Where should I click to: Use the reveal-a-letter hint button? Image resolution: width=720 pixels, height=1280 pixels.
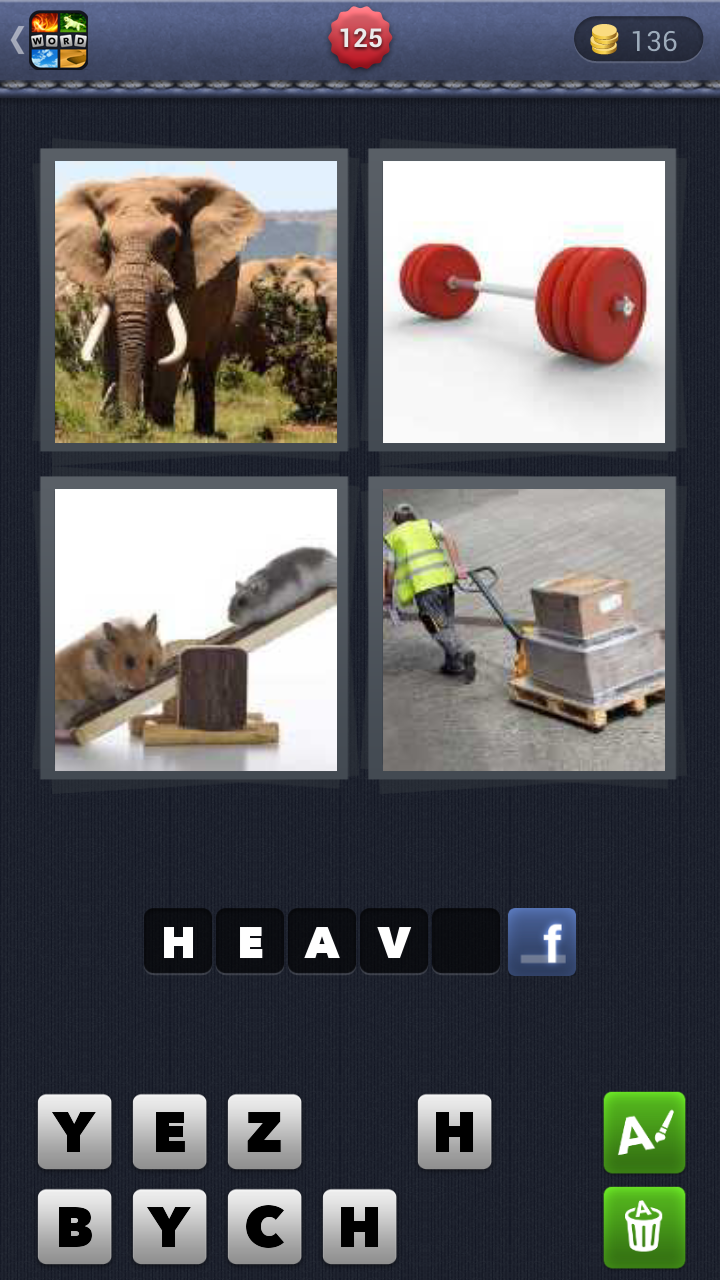coord(644,1132)
